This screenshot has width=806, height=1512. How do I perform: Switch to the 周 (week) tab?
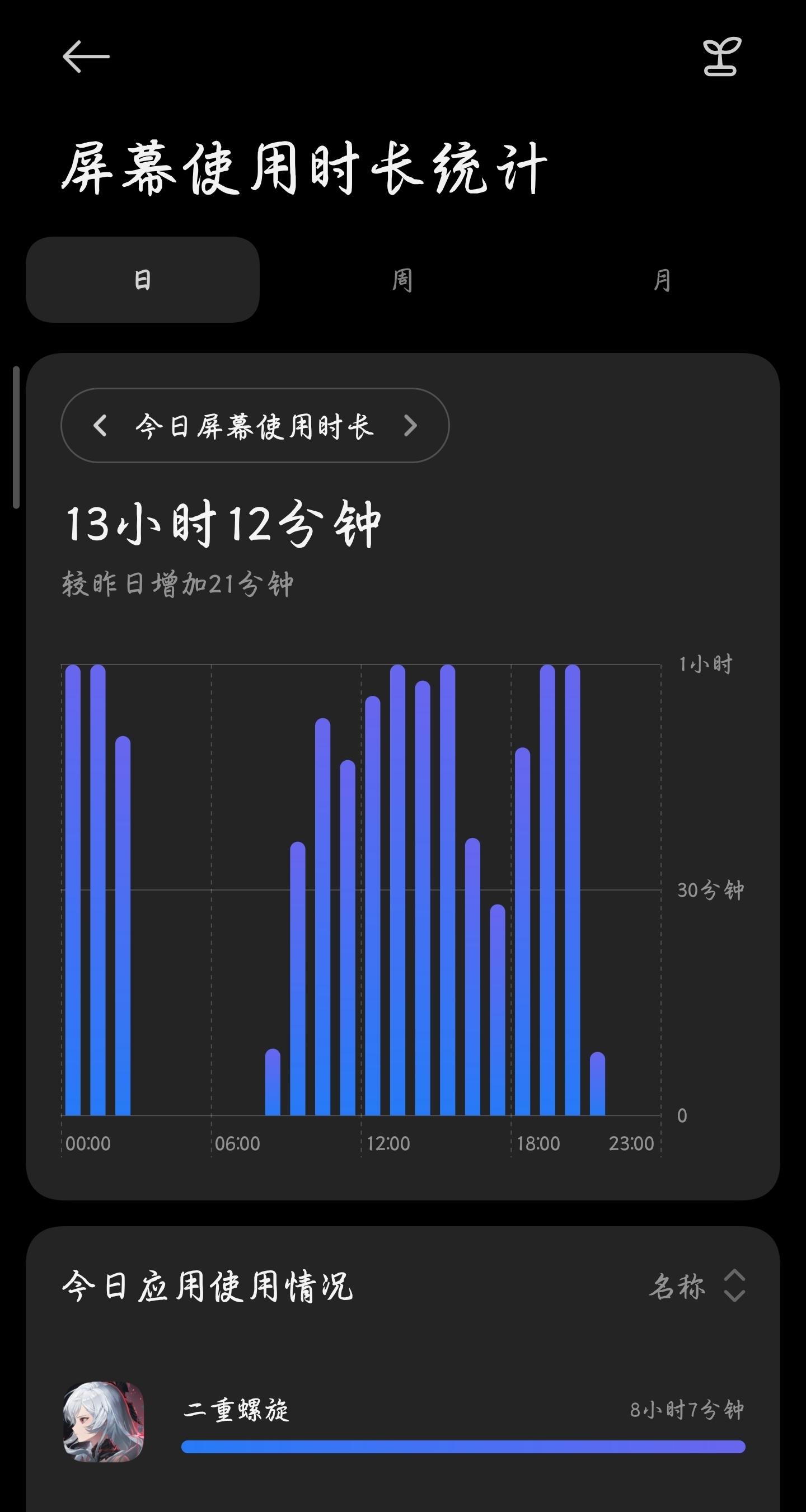(402, 280)
